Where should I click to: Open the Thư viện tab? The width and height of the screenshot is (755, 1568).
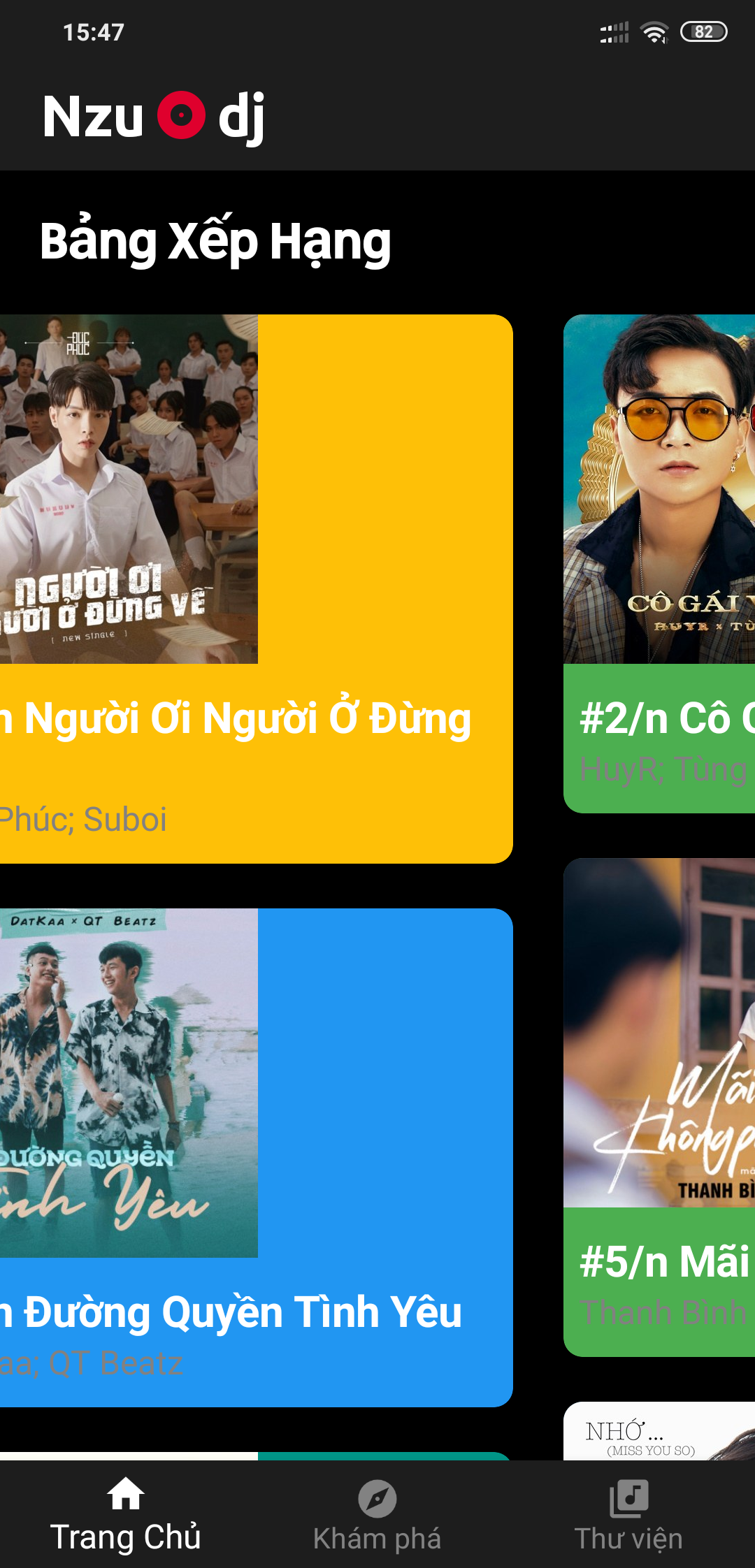coord(628,1515)
